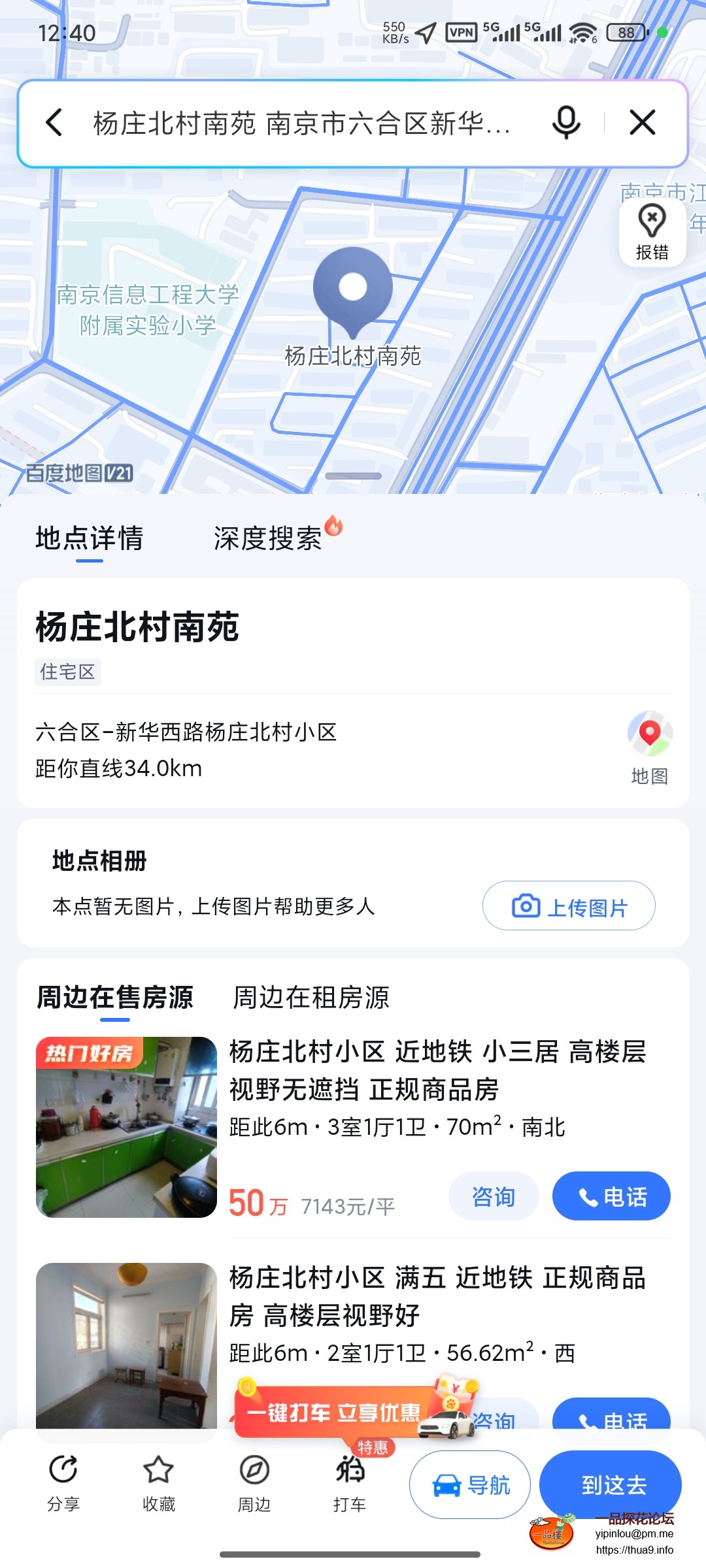
Task: Tap the camera icon on 上传图片 button
Action: point(525,906)
